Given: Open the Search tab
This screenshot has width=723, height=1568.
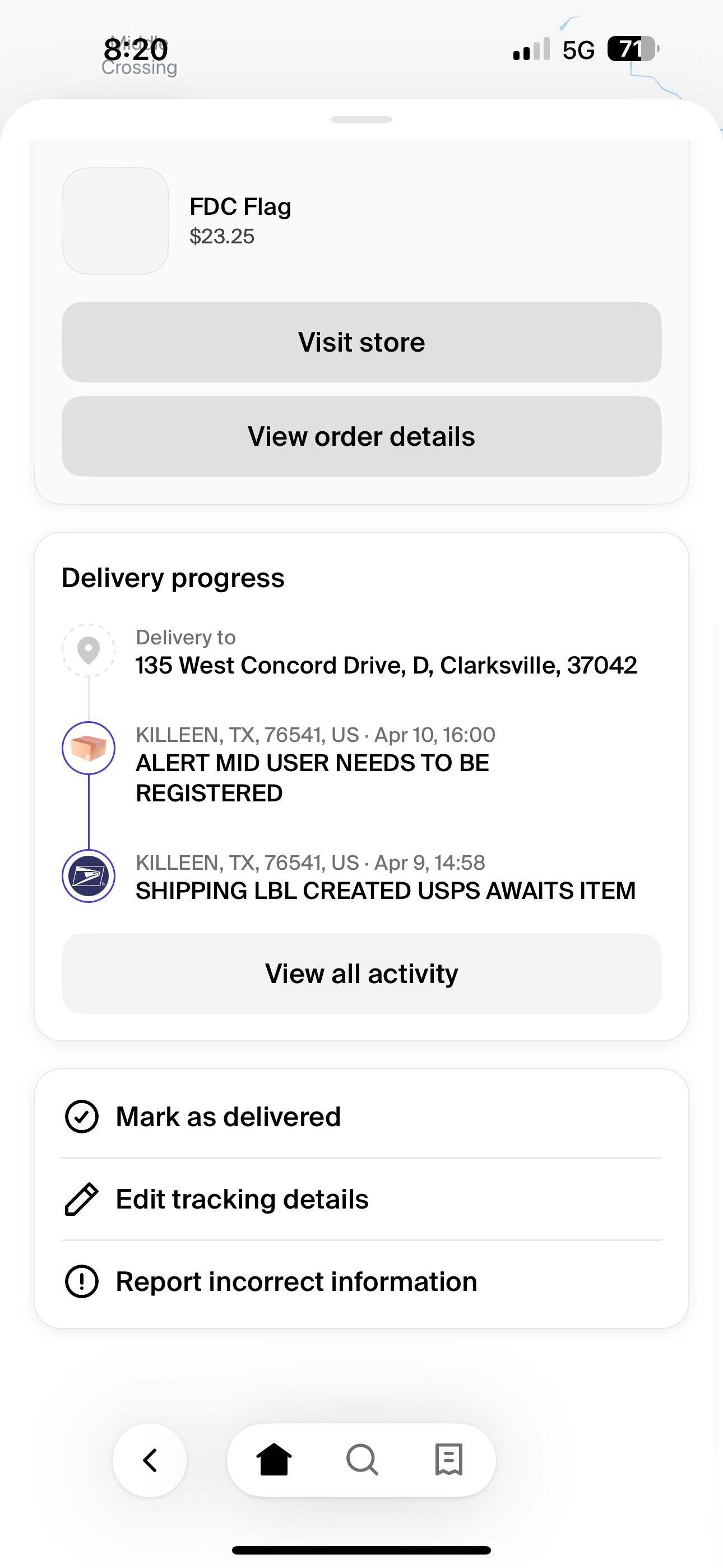Looking at the screenshot, I should [362, 1460].
